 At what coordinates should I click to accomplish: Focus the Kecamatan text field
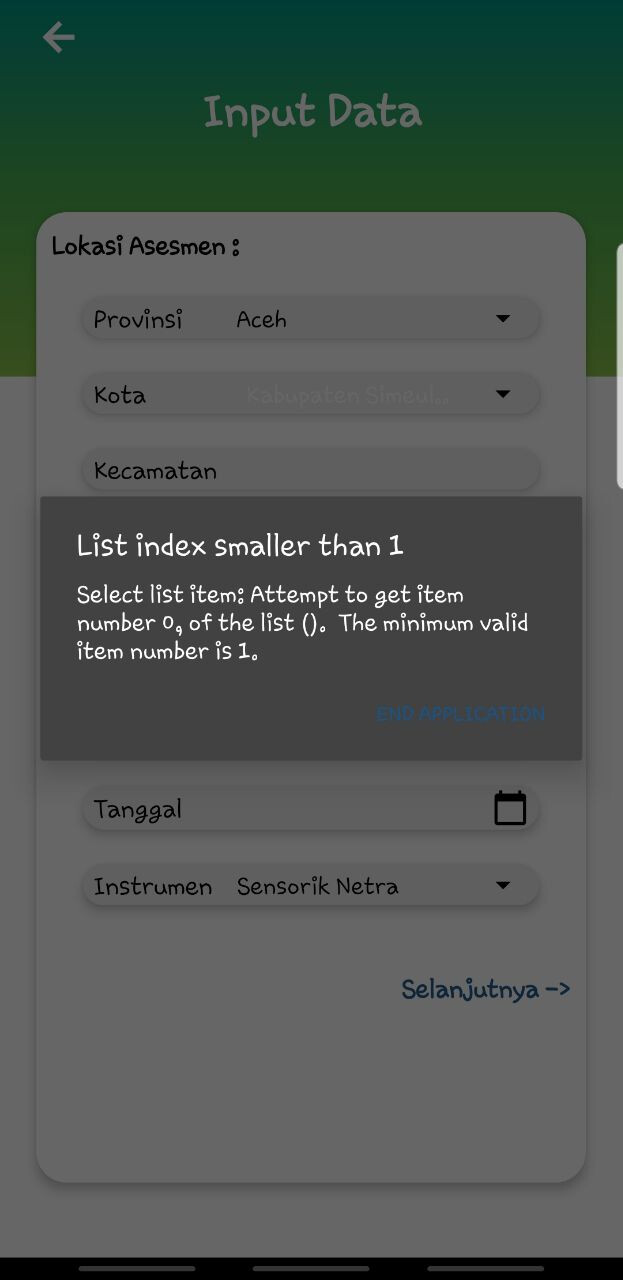pyautogui.click(x=310, y=470)
